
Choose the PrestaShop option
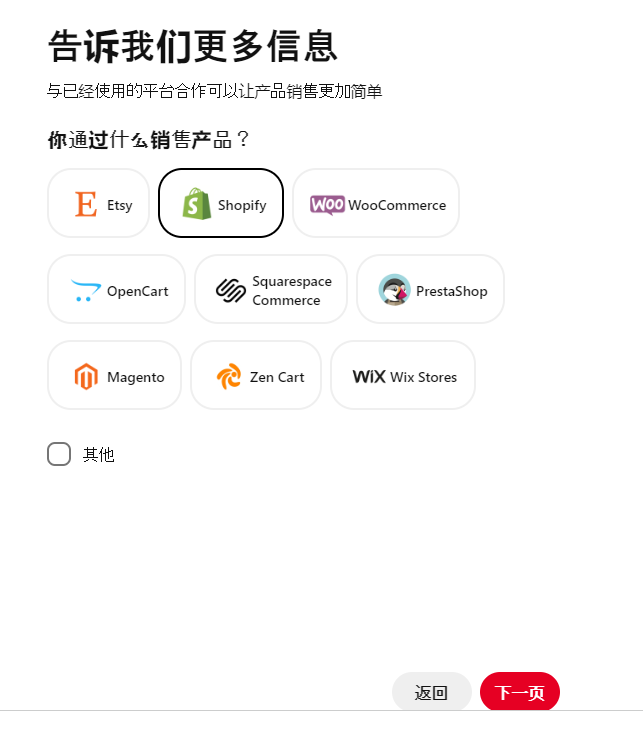pos(430,290)
